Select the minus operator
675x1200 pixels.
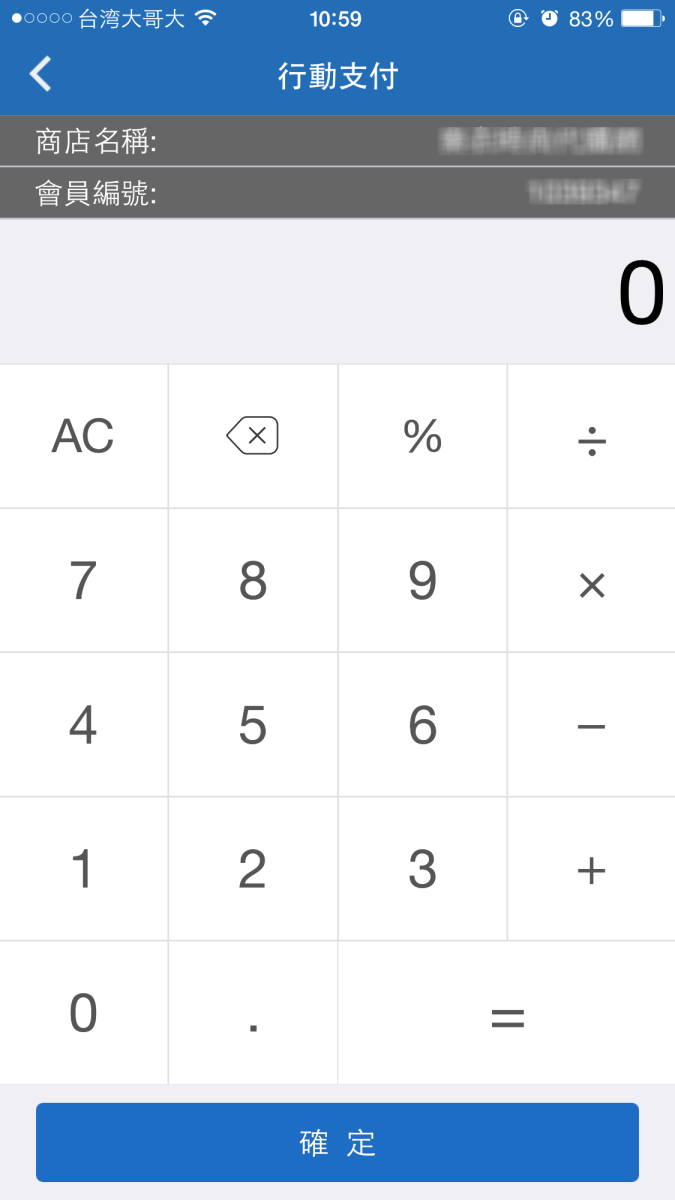592,725
